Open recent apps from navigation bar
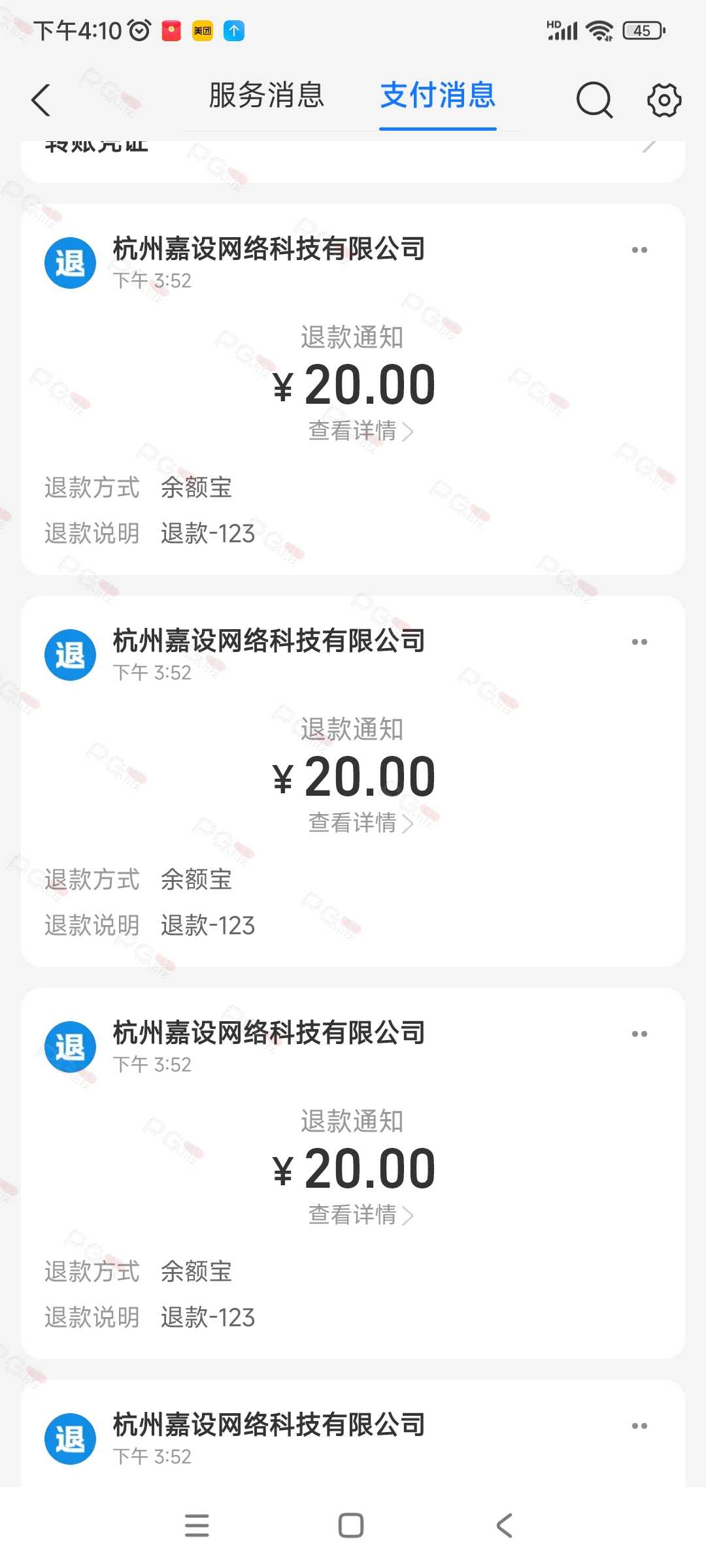 pyautogui.click(x=197, y=1526)
